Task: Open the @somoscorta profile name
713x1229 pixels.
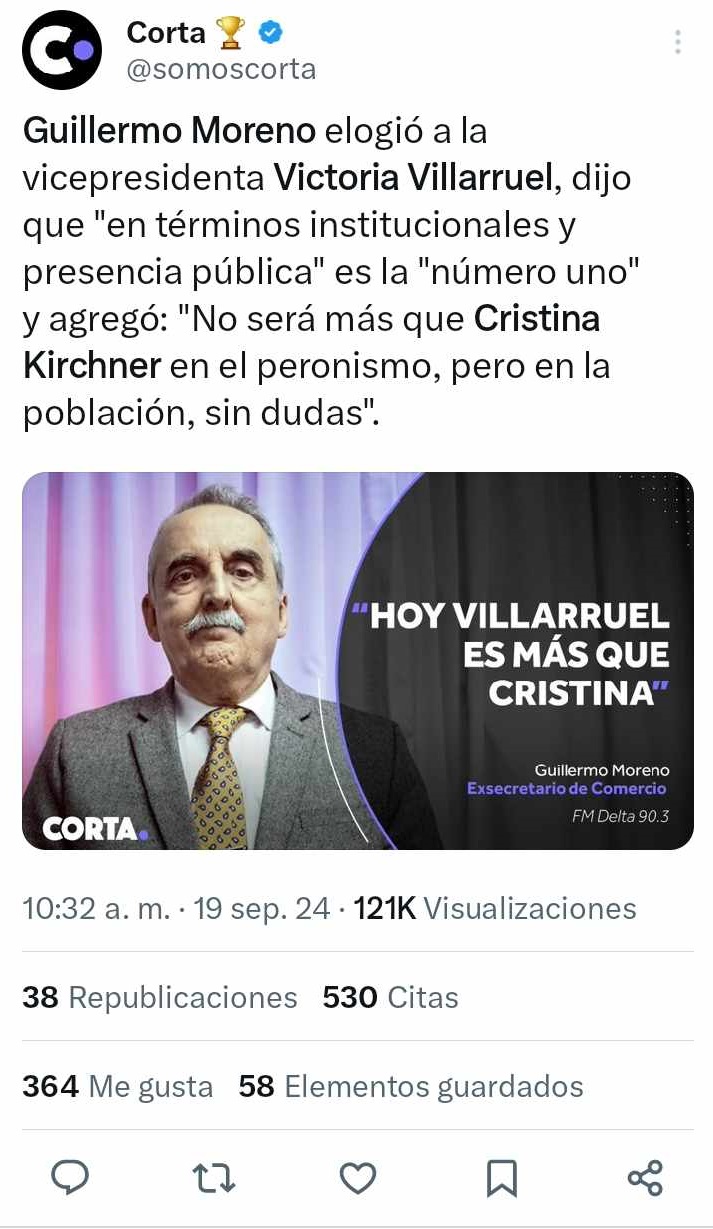Action: [221, 69]
